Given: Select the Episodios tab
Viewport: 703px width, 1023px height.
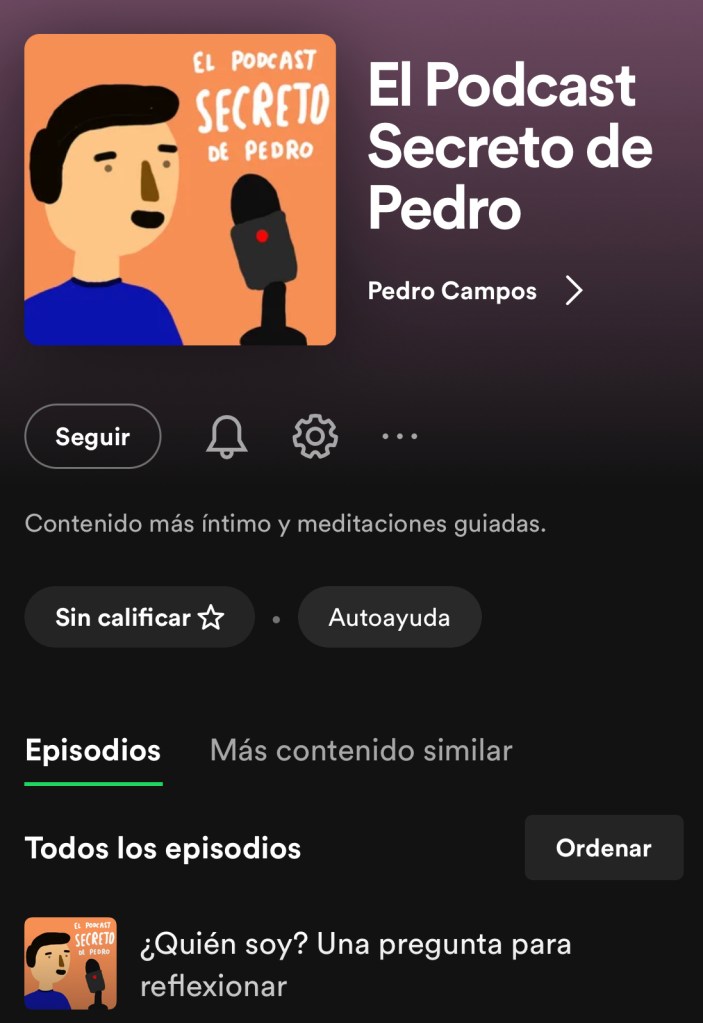Looking at the screenshot, I should (93, 750).
